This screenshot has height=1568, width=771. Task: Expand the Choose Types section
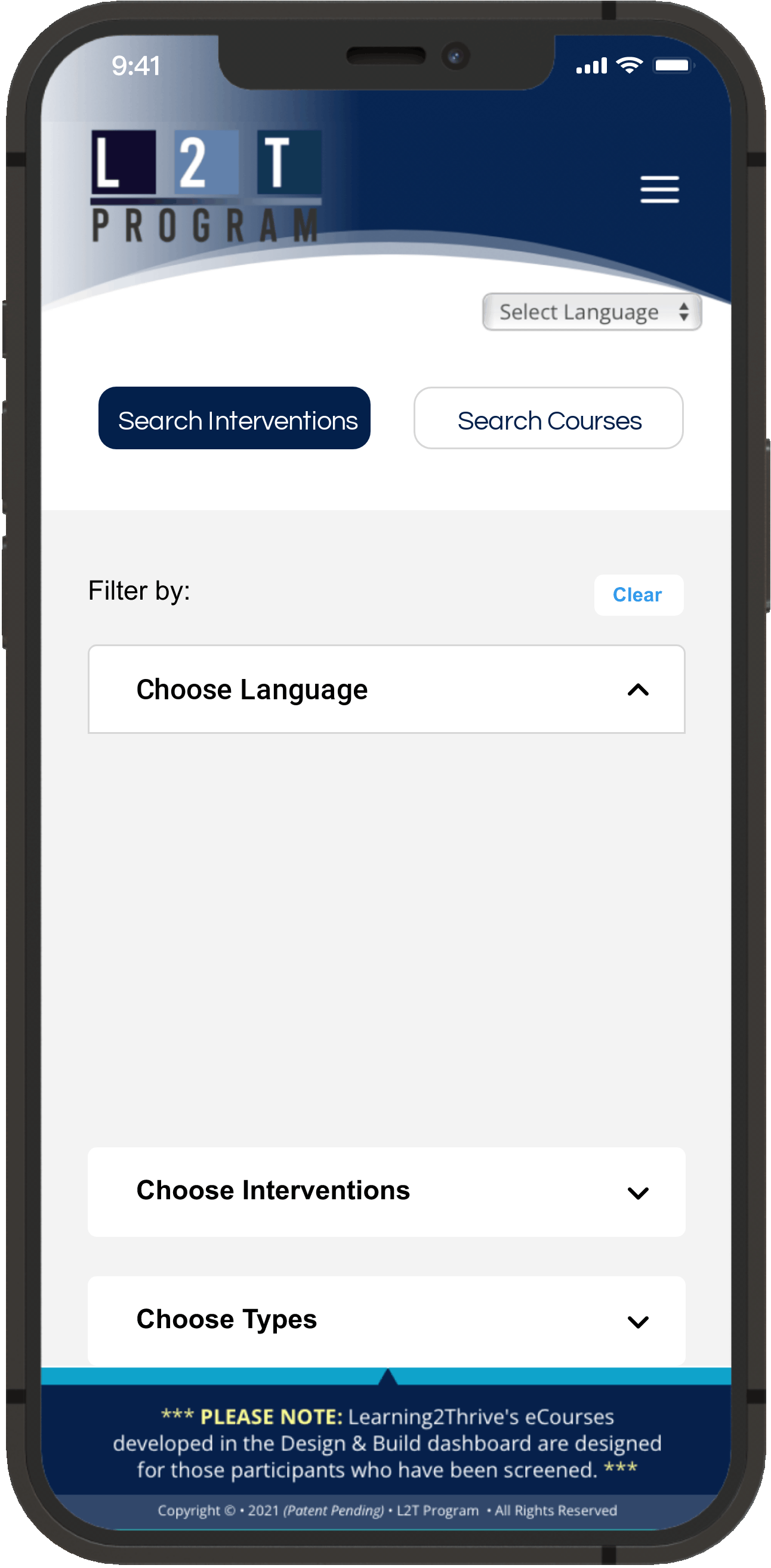[x=386, y=1320]
